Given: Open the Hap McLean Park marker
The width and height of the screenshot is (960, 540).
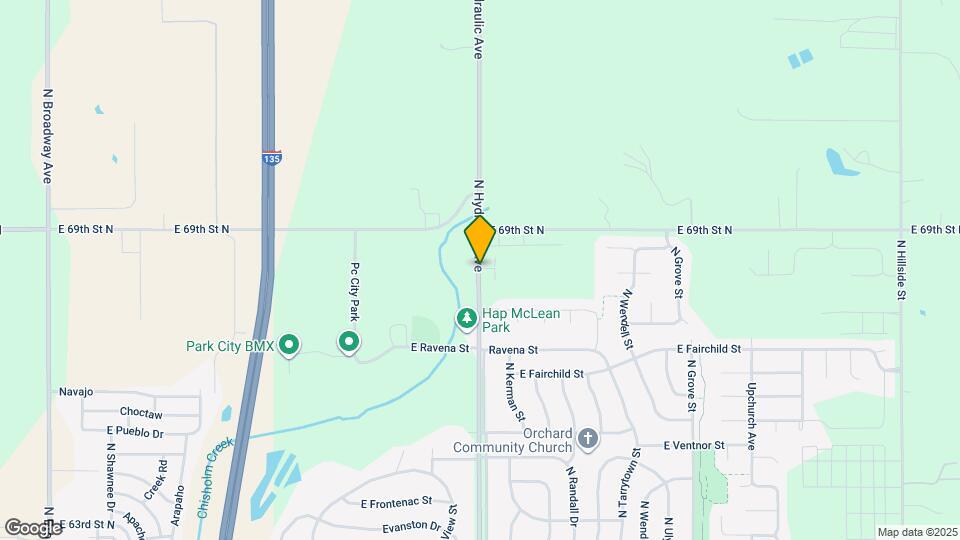Looking at the screenshot, I should pos(466,319).
